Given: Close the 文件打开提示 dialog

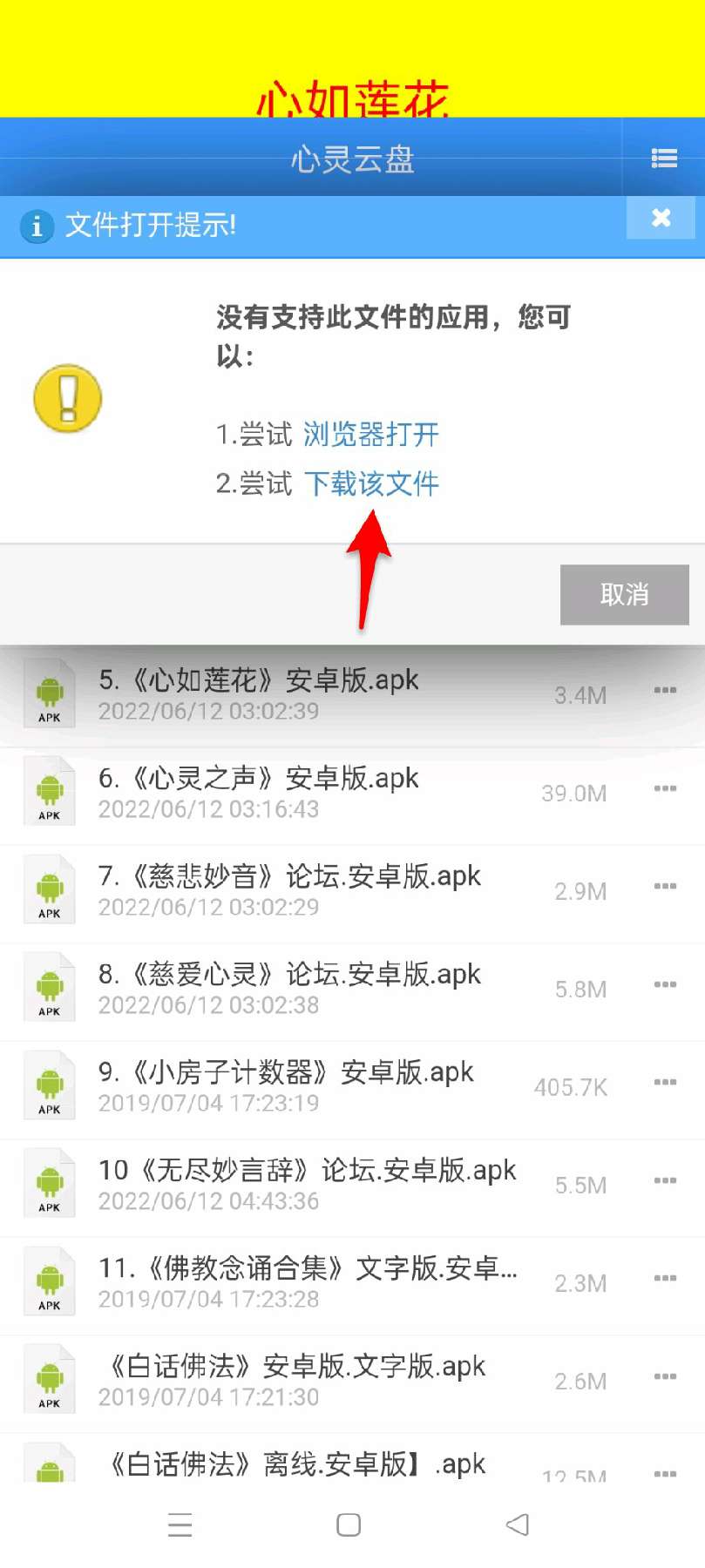Looking at the screenshot, I should coord(661,218).
